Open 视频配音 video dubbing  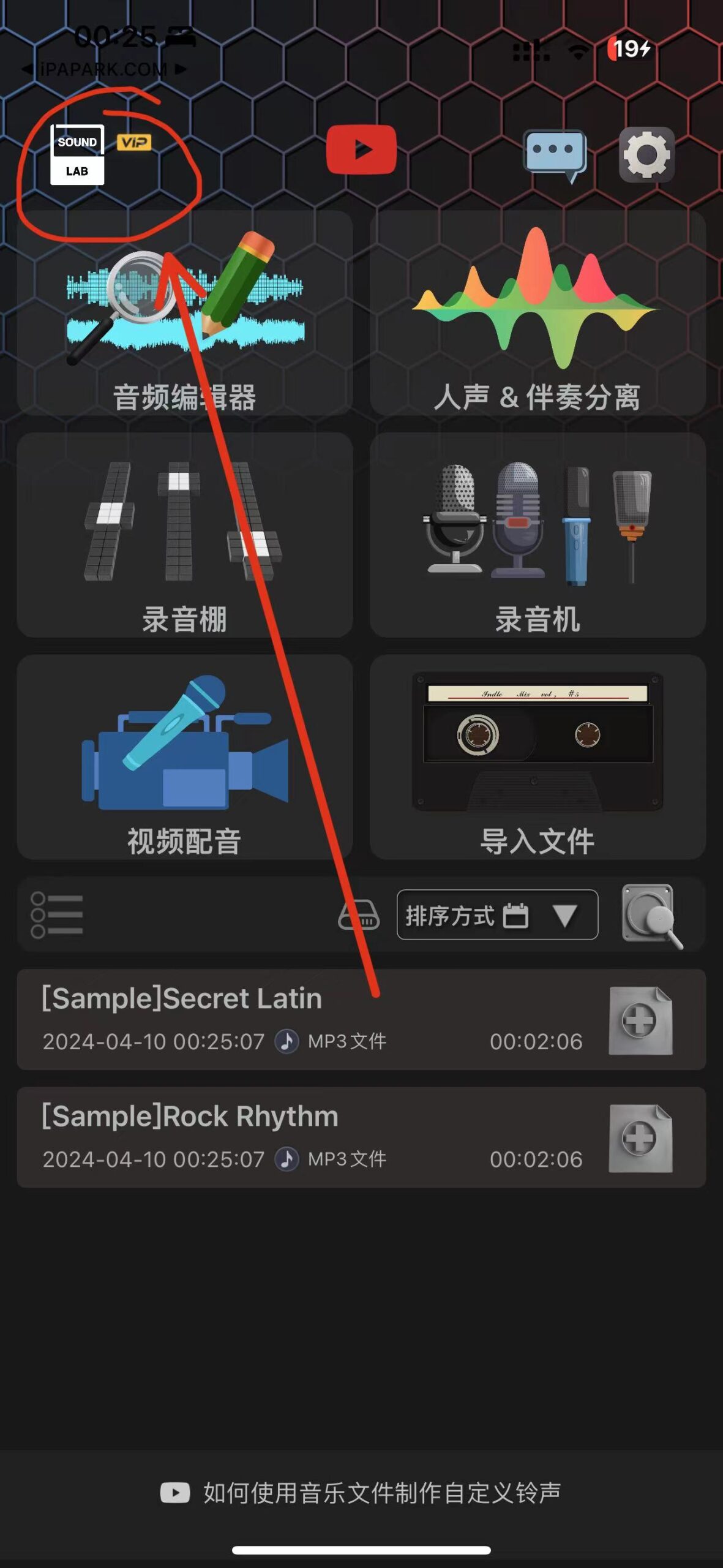184,758
